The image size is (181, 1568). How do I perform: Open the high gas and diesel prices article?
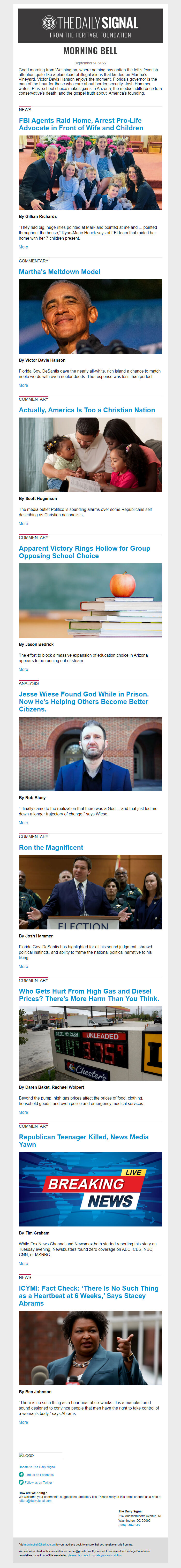tap(89, 995)
